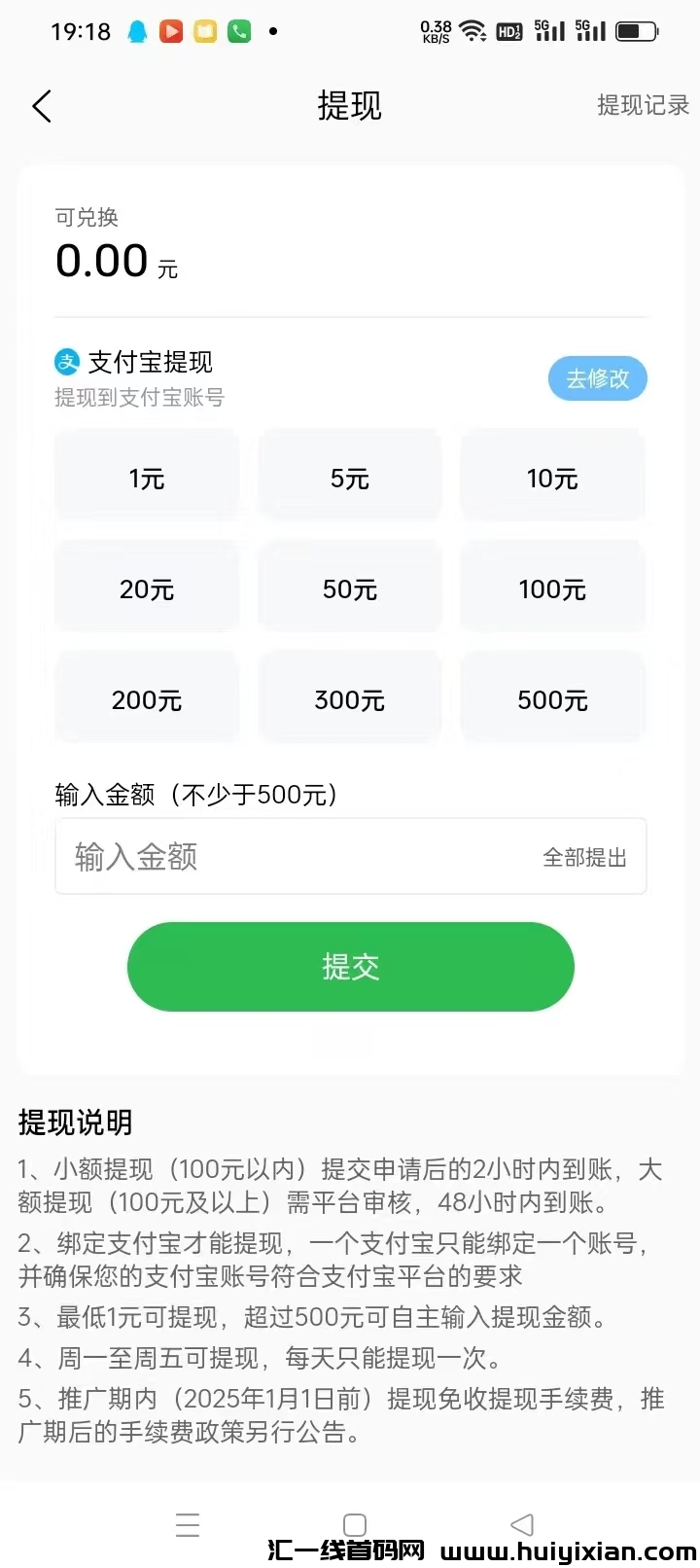Image resolution: width=700 pixels, height=1568 pixels.
Task: Pick the 300元 withdrawal amount
Action: click(x=349, y=699)
